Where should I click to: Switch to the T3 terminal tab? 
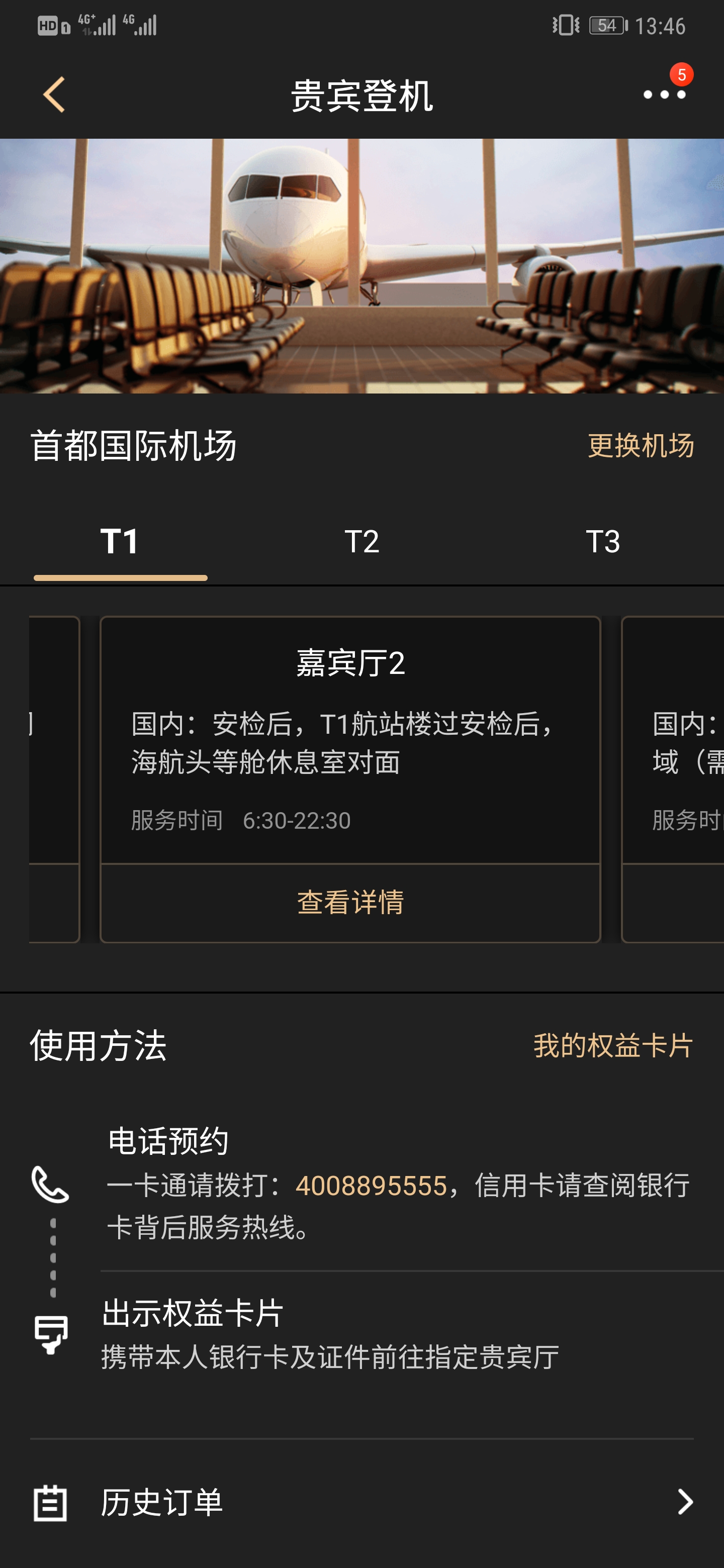[x=603, y=541]
